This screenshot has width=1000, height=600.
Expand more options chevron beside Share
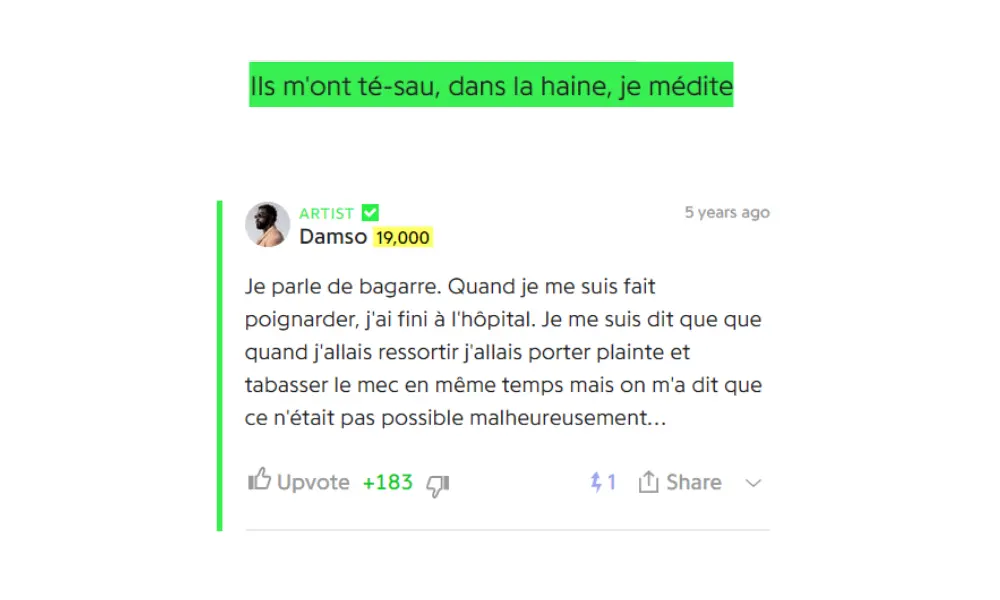pos(753,483)
